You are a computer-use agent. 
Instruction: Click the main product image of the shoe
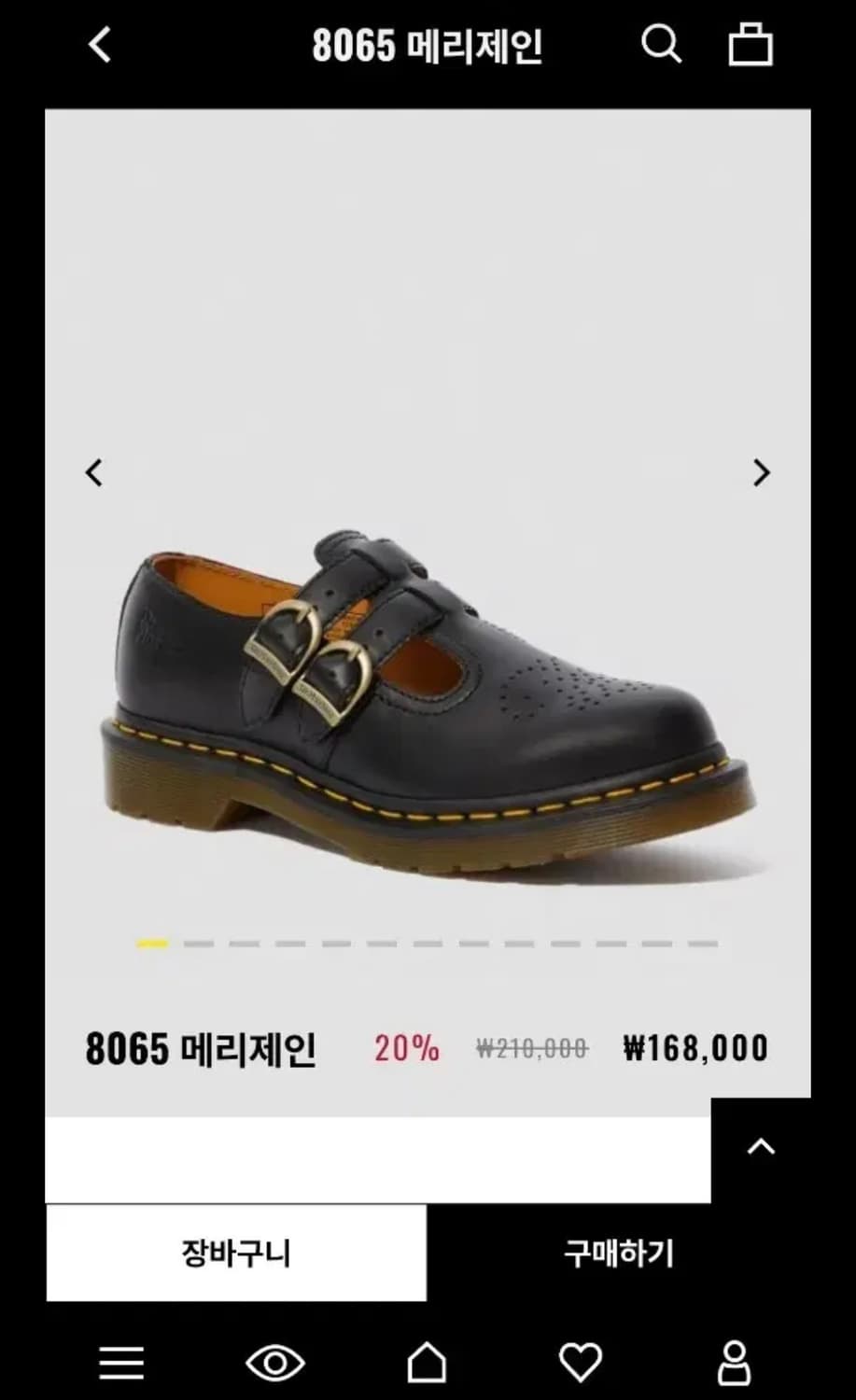click(428, 691)
